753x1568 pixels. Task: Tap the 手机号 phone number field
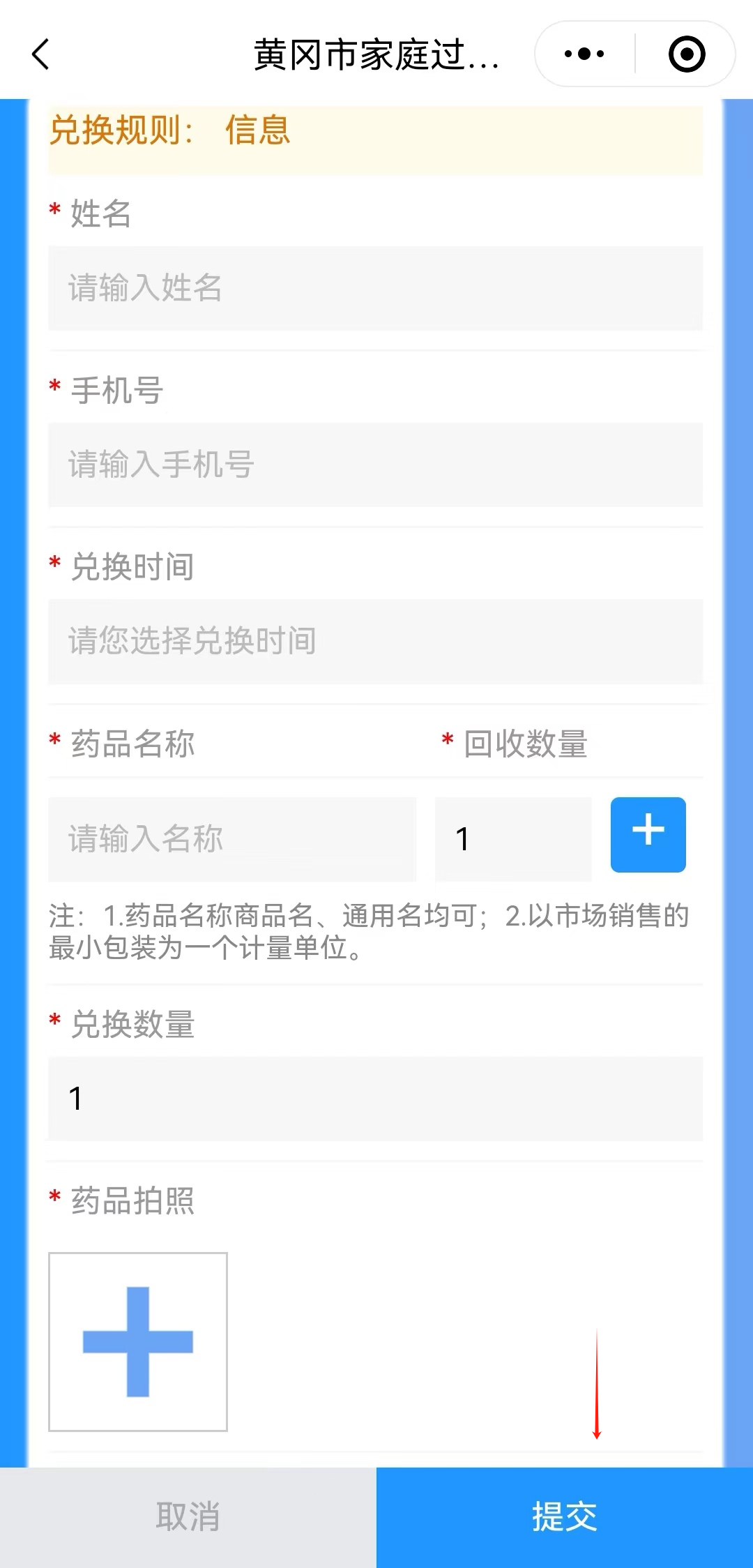coord(375,465)
